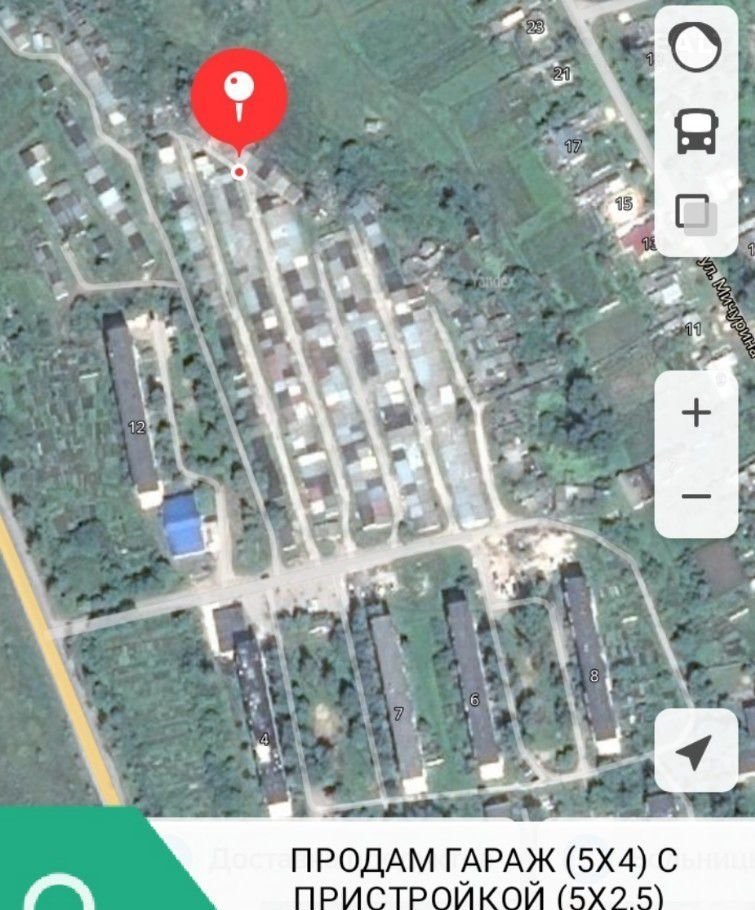Show public transport with the bus icon
This screenshot has width=755, height=910.
696,131
